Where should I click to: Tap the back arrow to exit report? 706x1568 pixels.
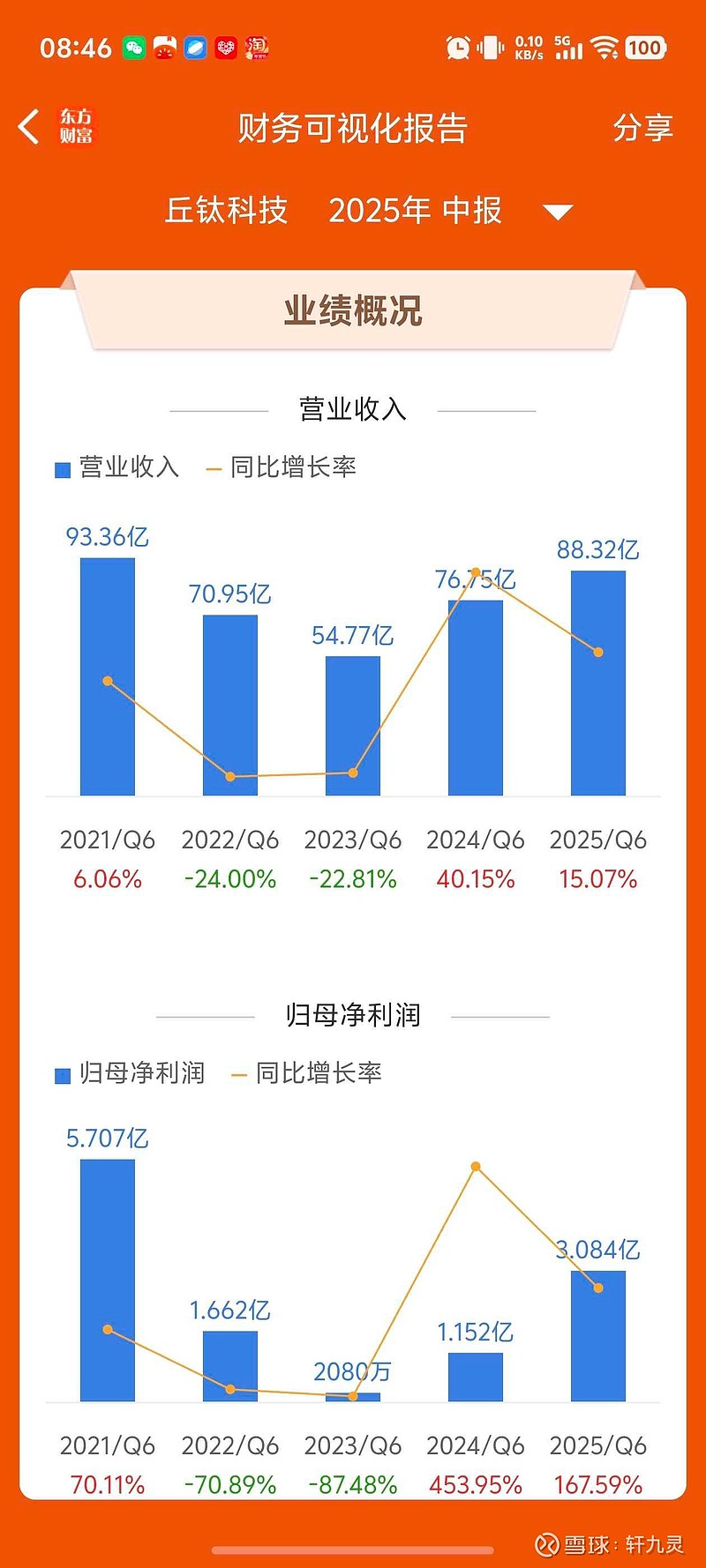point(28,127)
